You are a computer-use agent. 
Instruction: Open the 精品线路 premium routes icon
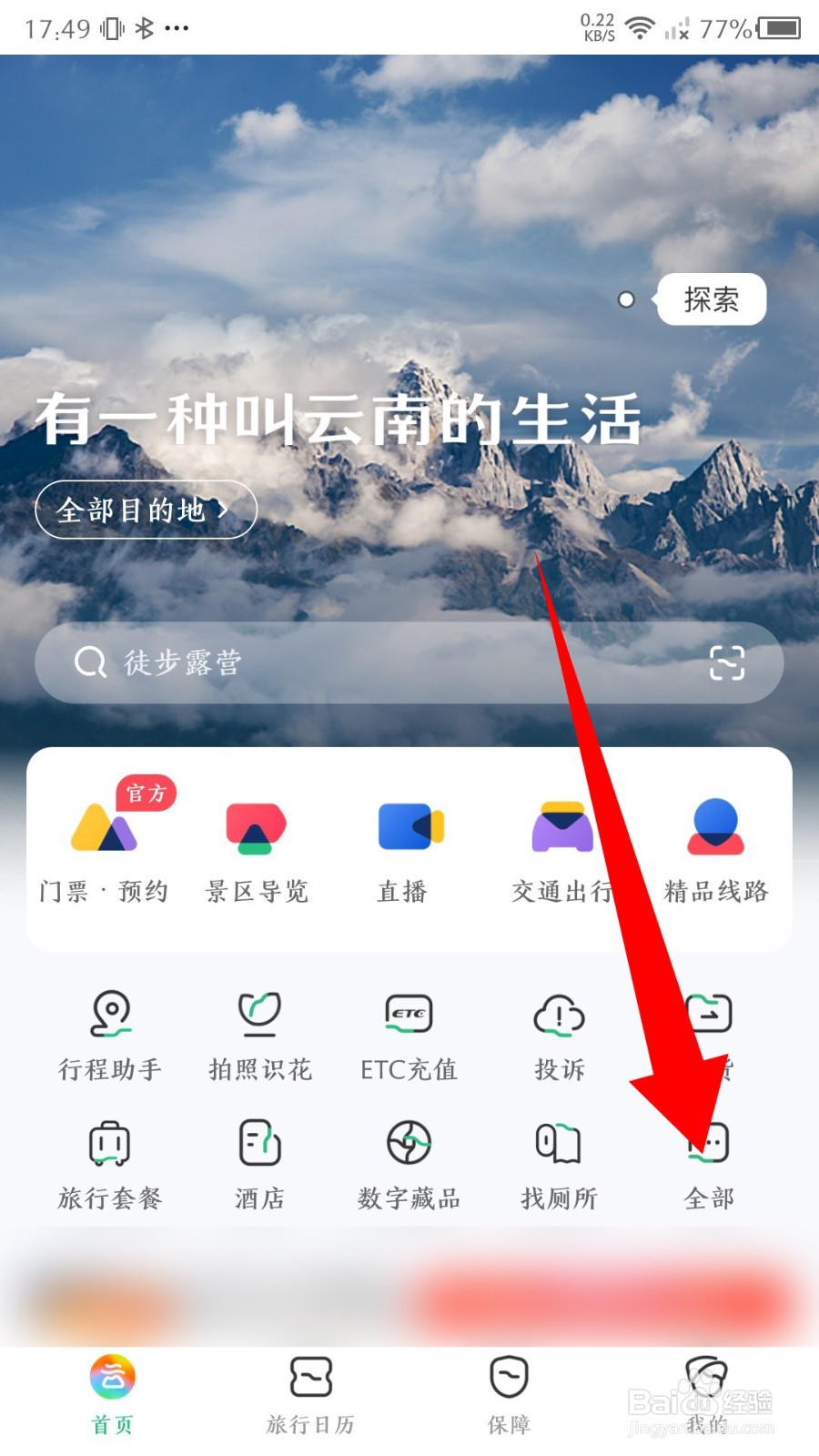pyautogui.click(x=714, y=846)
